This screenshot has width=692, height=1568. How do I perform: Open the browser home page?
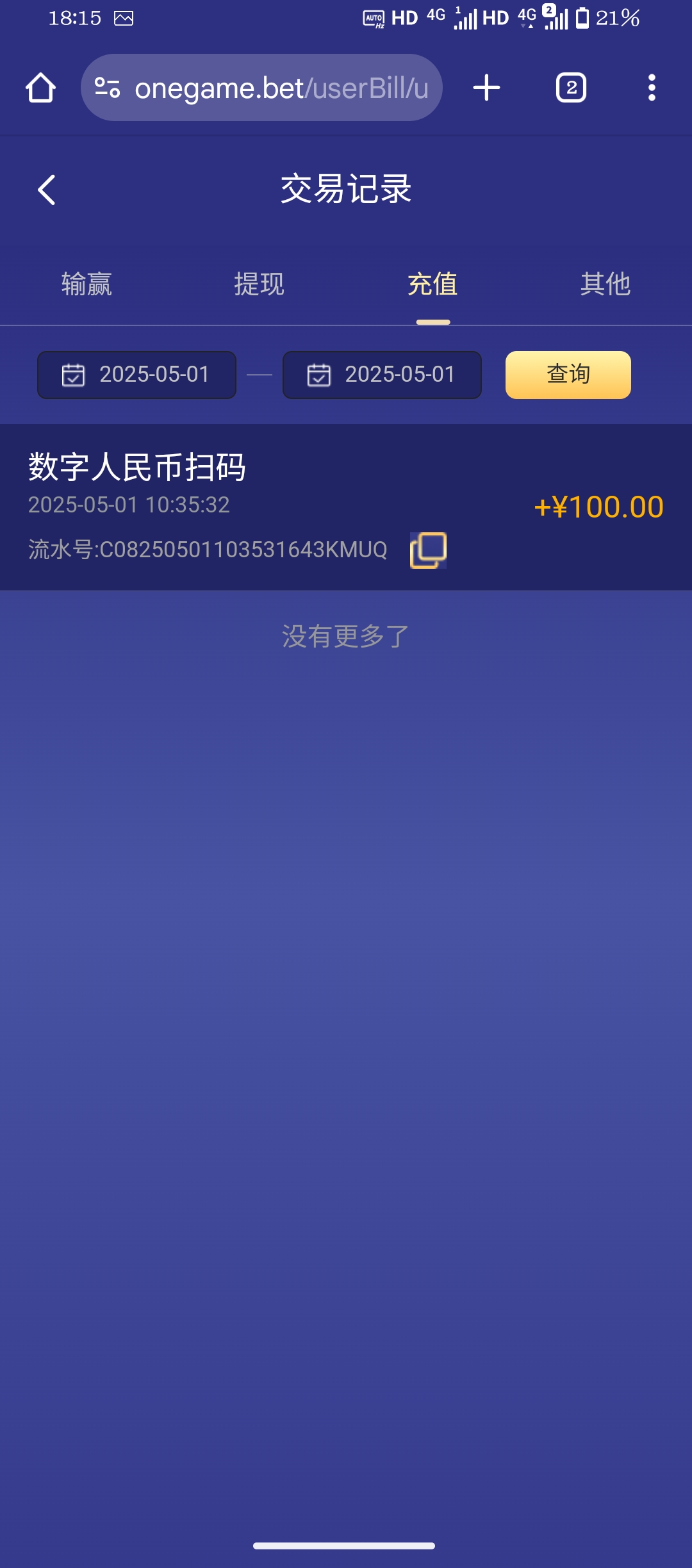click(40, 88)
